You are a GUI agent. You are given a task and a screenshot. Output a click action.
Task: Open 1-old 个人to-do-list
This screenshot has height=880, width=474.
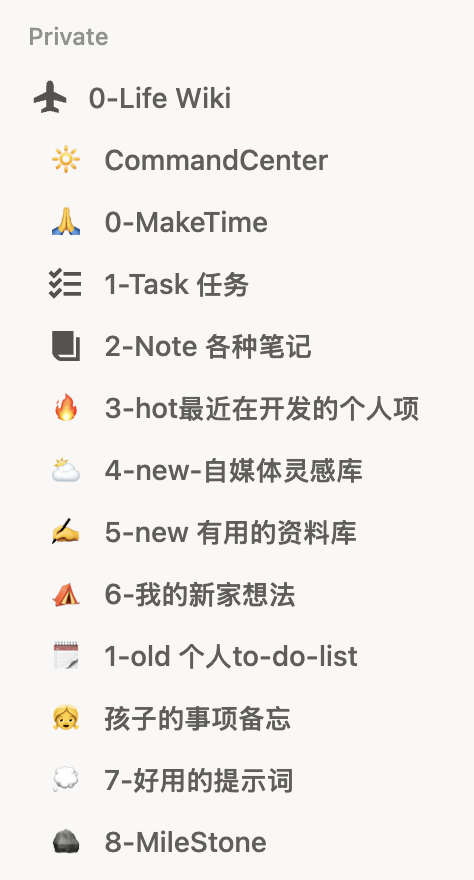coord(231,657)
